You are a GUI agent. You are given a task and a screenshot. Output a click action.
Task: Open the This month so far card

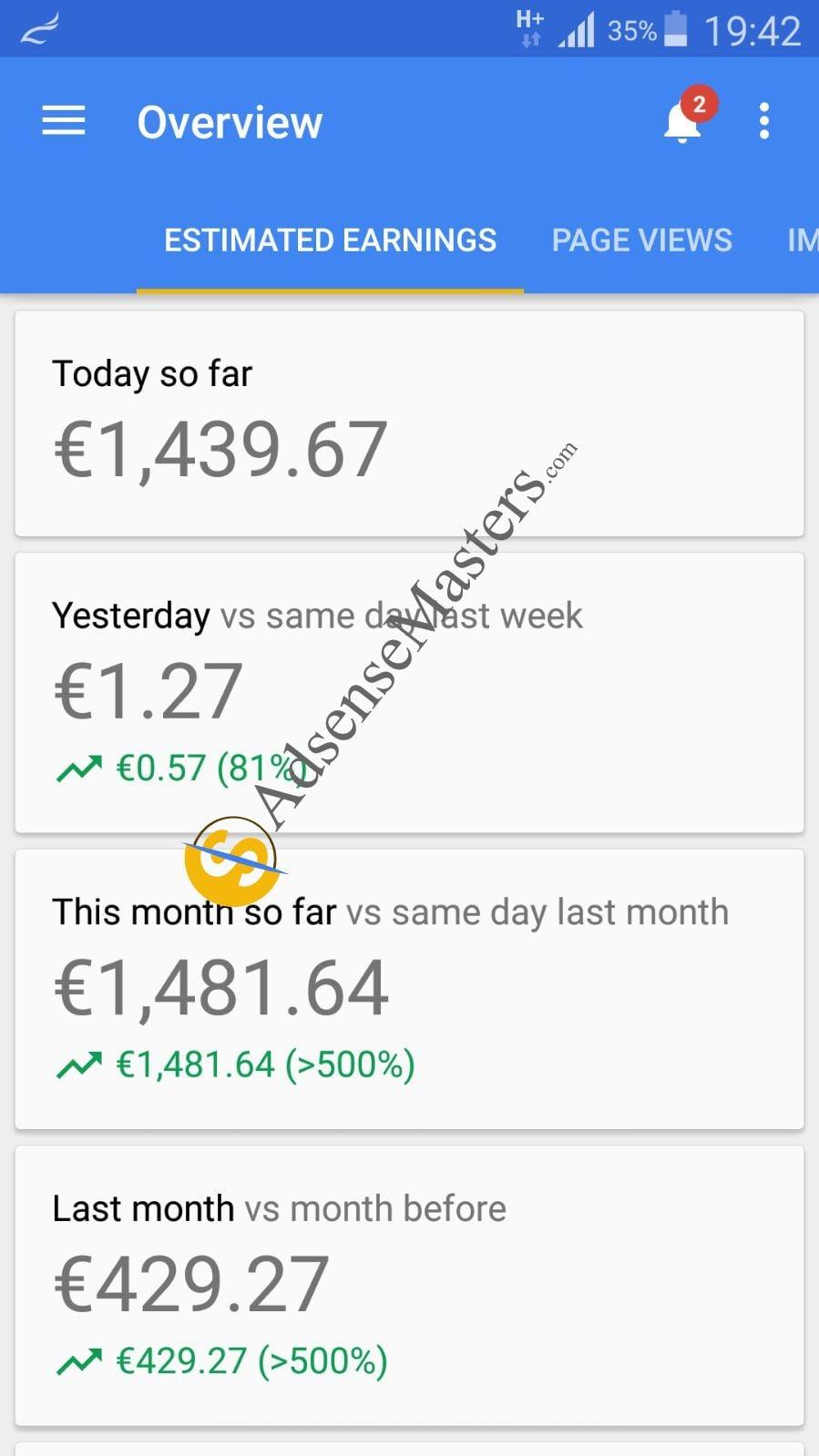pos(409,989)
